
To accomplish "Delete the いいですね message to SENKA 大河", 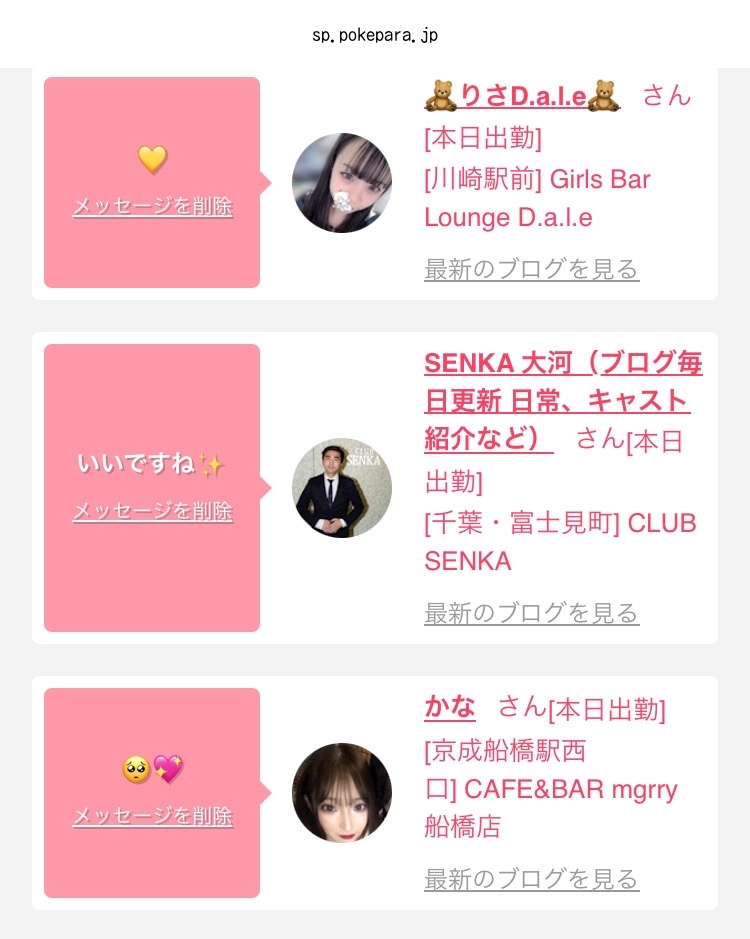I will click(x=153, y=511).
